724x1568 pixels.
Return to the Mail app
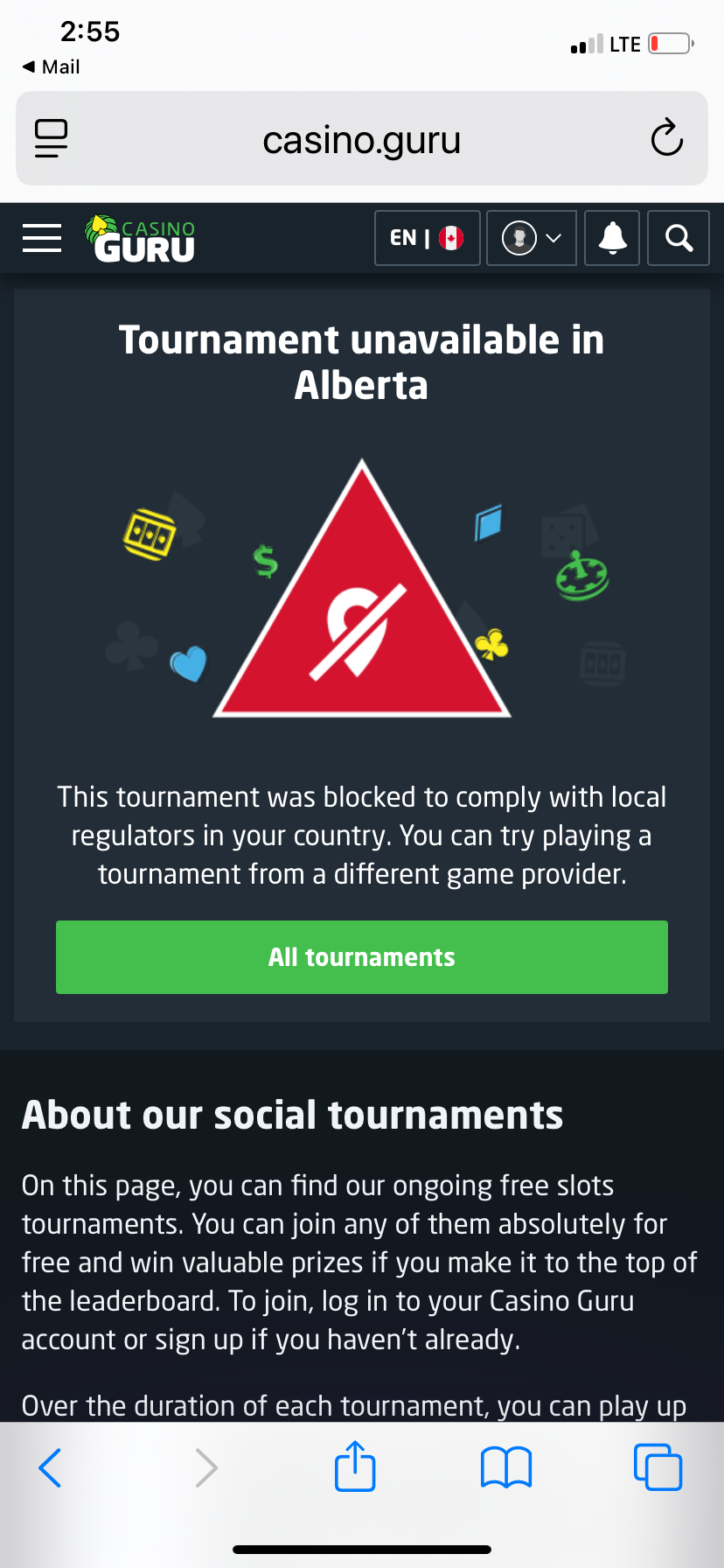pyautogui.click(x=51, y=66)
